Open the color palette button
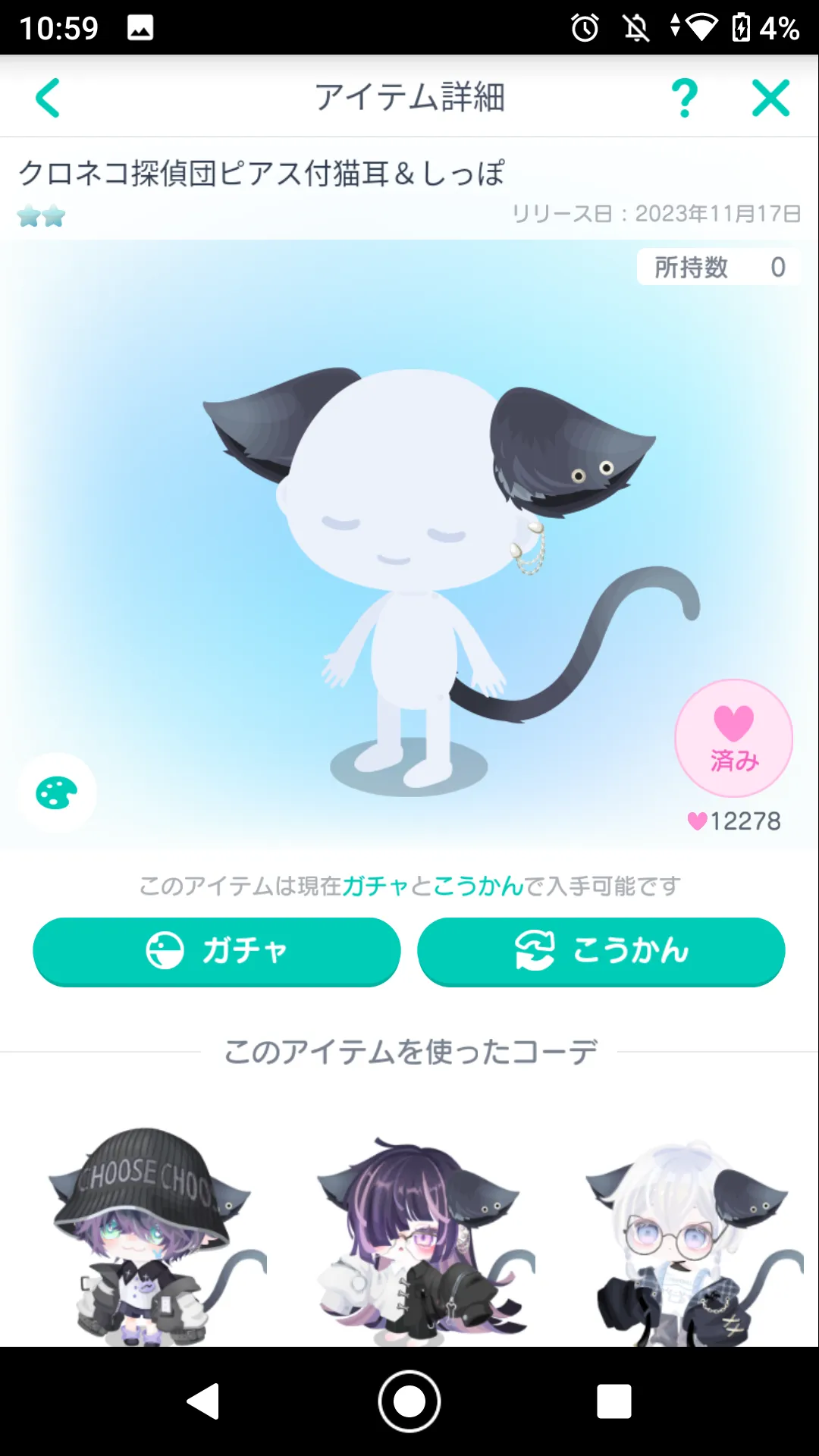 click(x=56, y=793)
